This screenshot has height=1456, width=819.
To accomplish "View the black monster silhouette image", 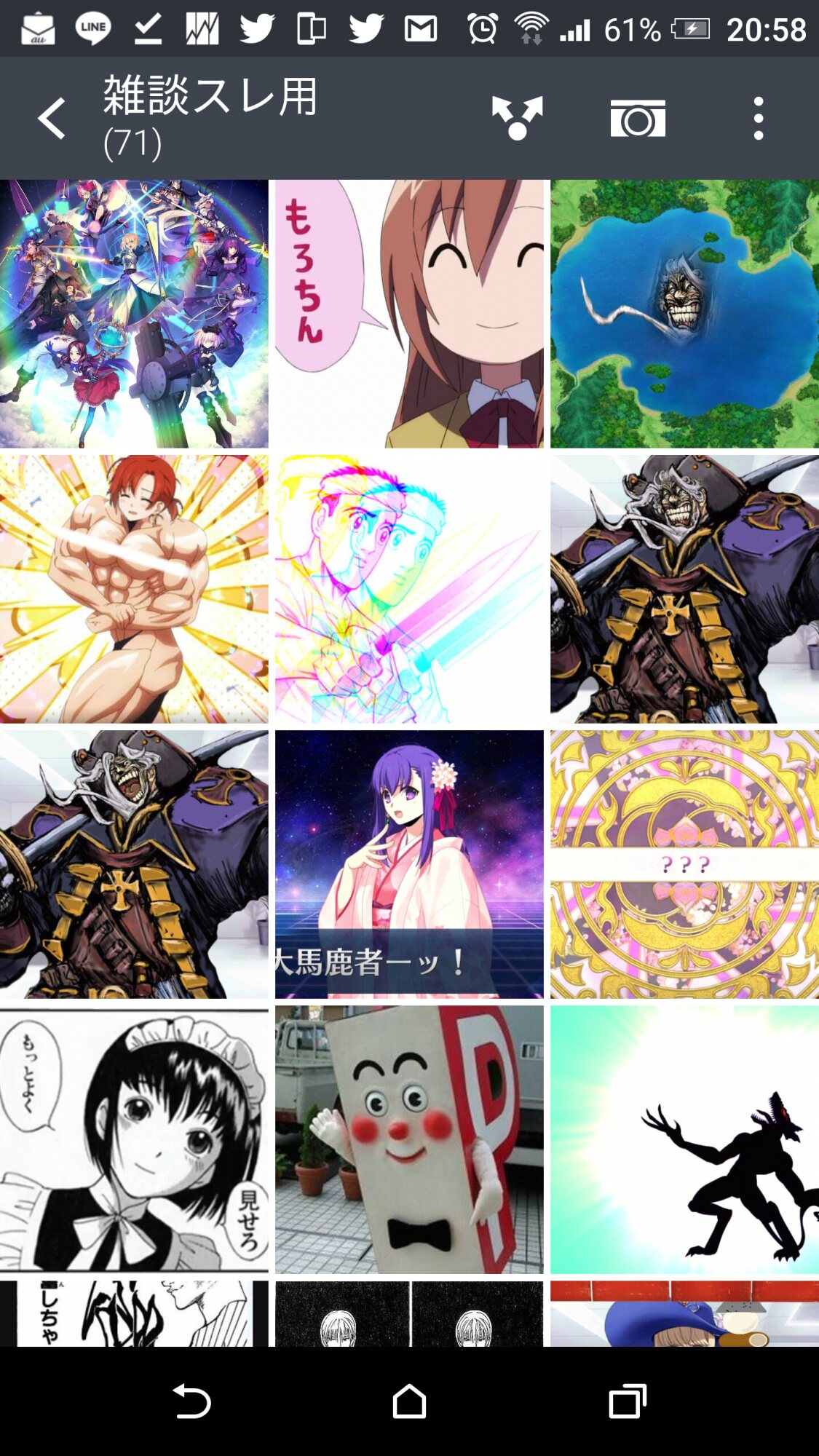I will coord(684,1139).
